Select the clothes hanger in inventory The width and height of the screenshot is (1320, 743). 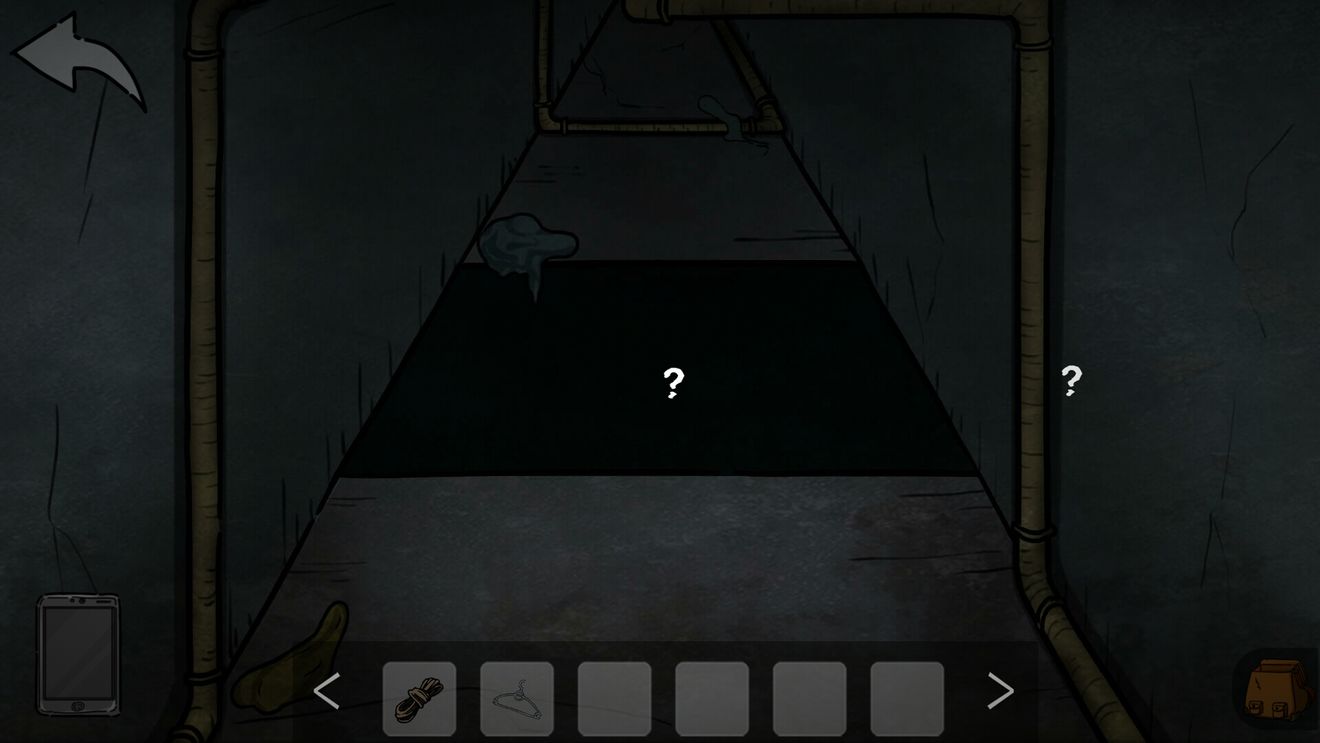coord(517,698)
